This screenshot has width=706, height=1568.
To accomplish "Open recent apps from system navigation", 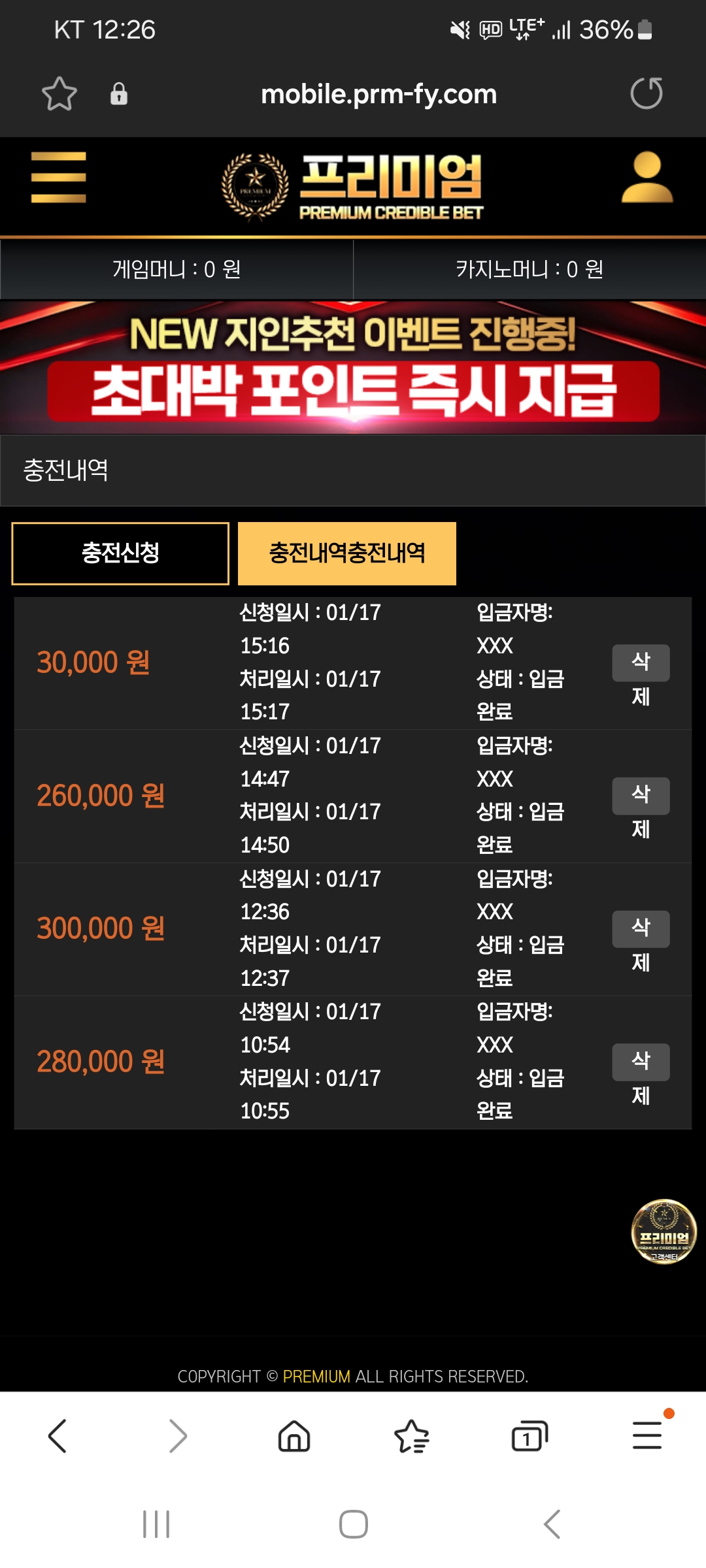I will click(x=156, y=1524).
